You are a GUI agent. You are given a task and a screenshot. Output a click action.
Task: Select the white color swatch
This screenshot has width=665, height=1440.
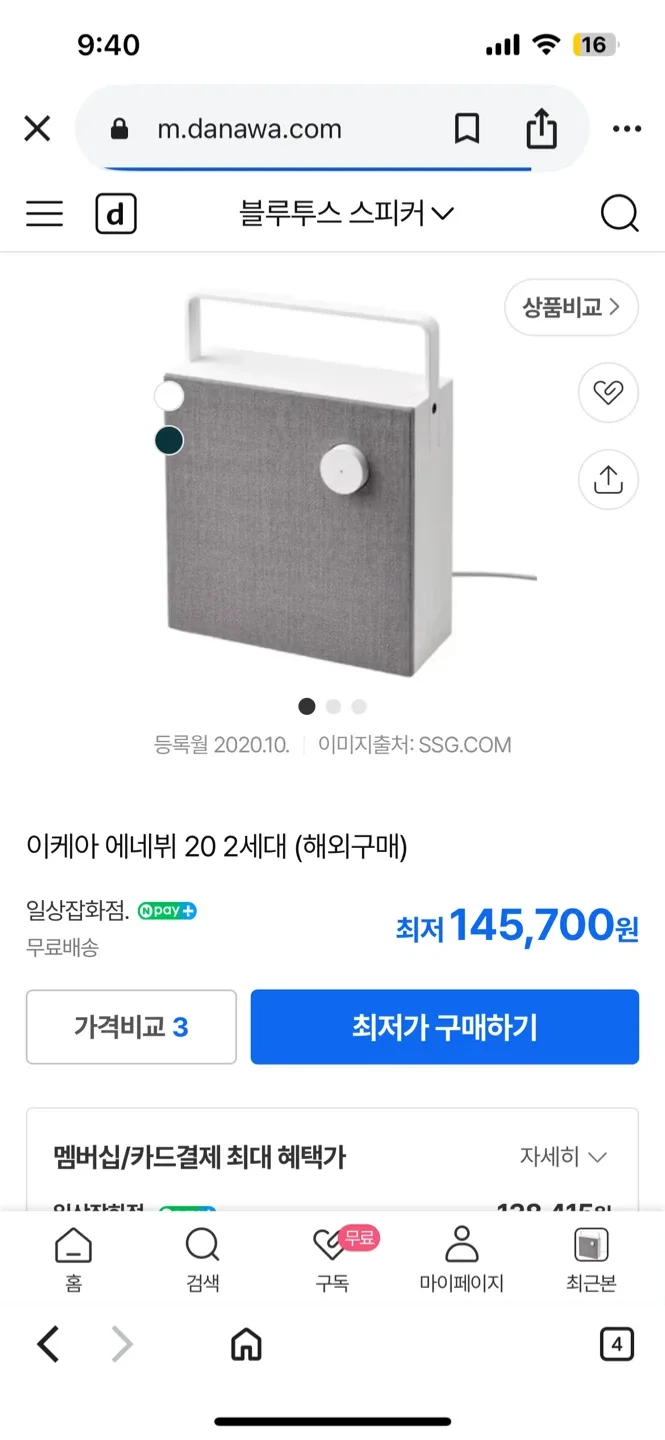169,396
